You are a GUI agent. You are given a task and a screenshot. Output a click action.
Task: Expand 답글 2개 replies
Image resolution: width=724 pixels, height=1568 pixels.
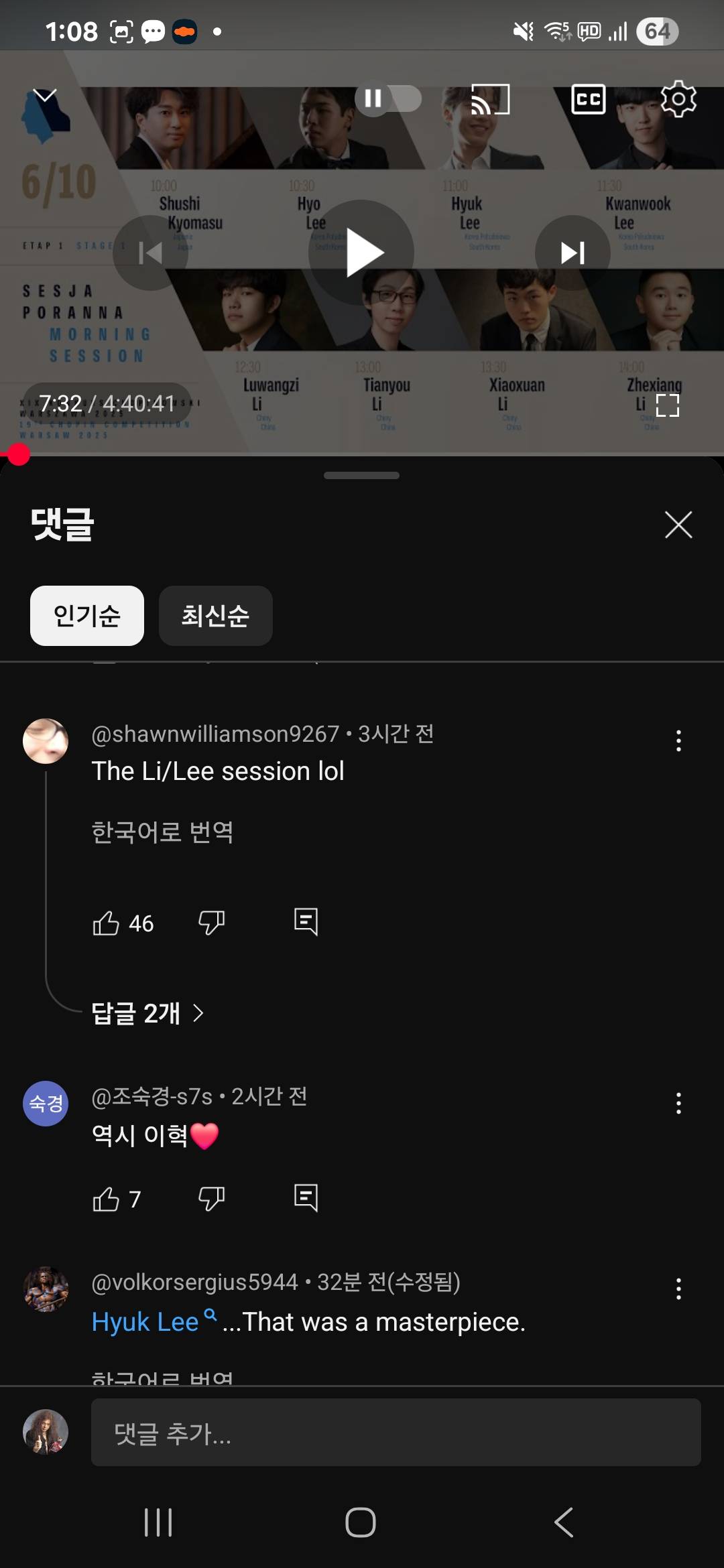(x=147, y=1013)
